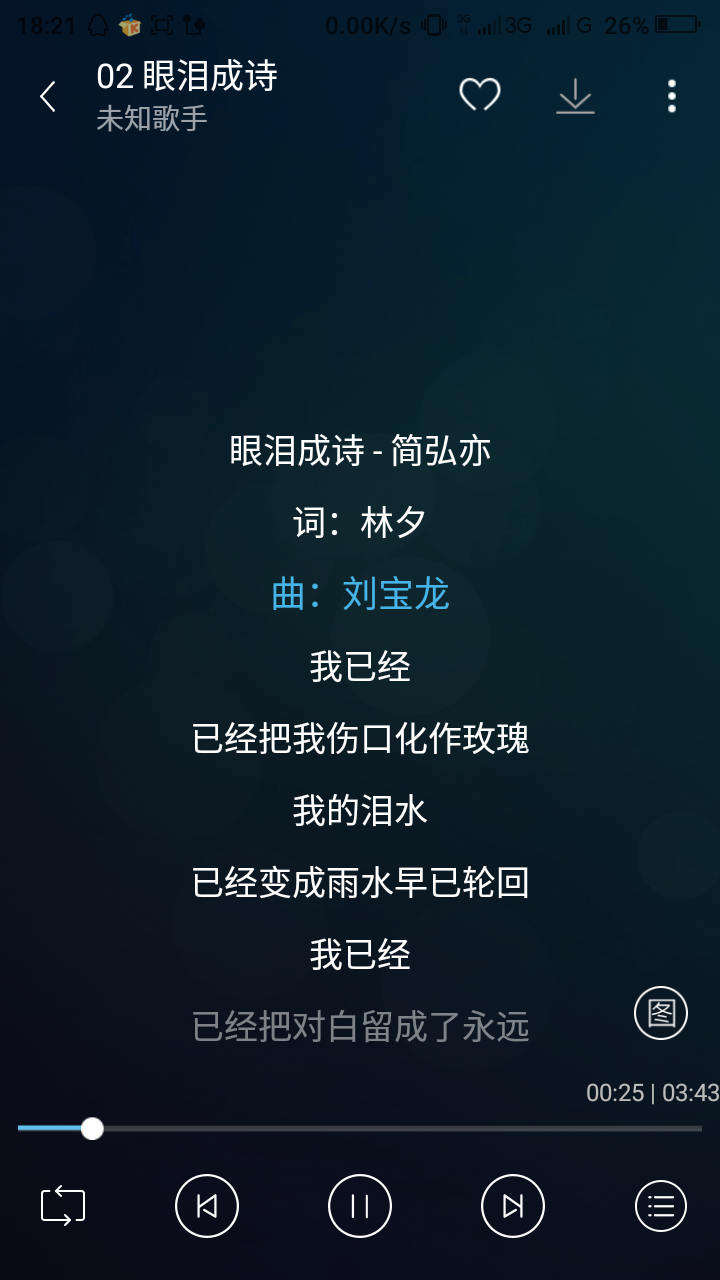Download the current song
This screenshot has height=1280, width=720.
pos(575,96)
